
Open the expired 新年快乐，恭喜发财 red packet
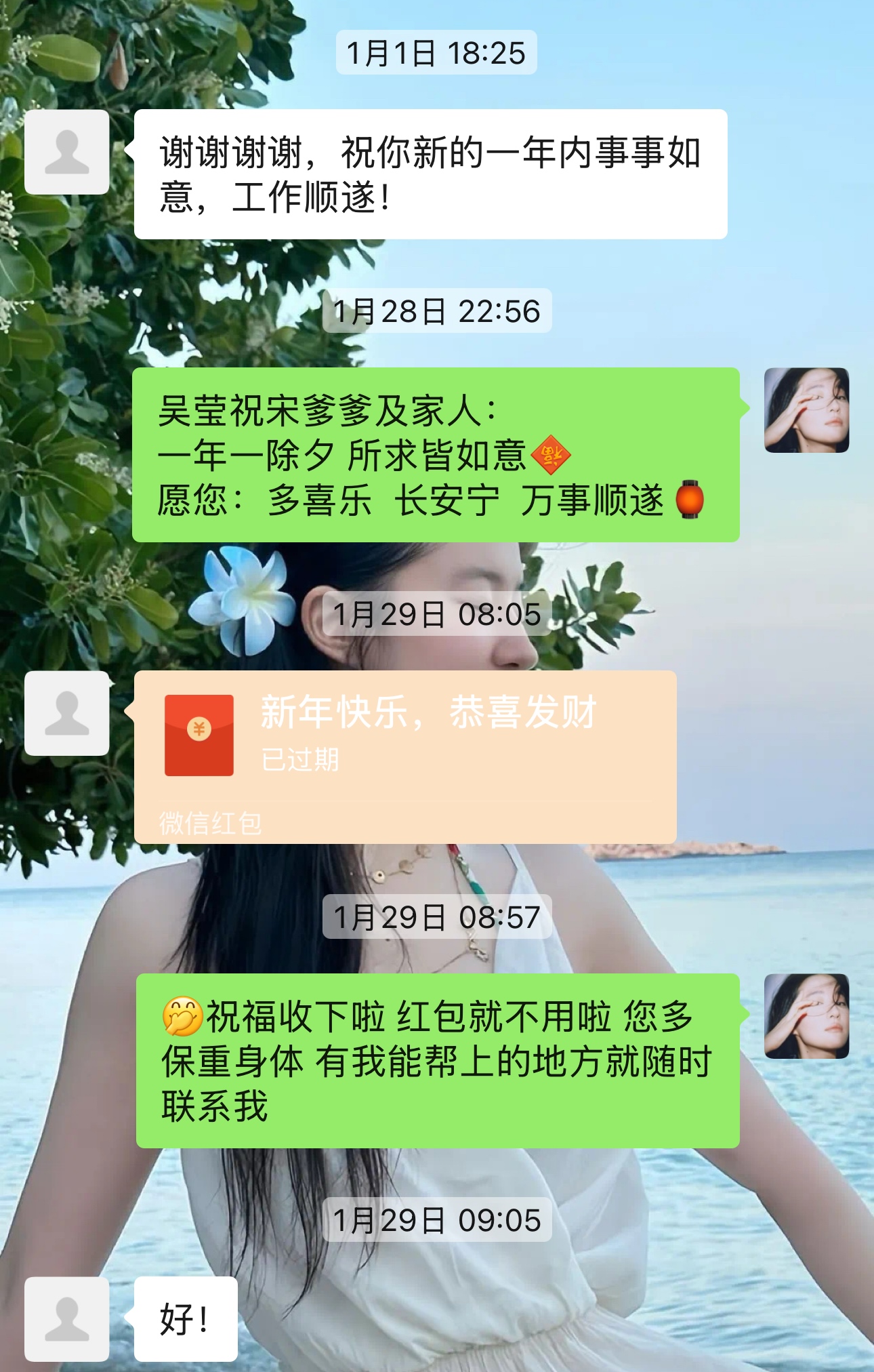pyautogui.click(x=405, y=744)
